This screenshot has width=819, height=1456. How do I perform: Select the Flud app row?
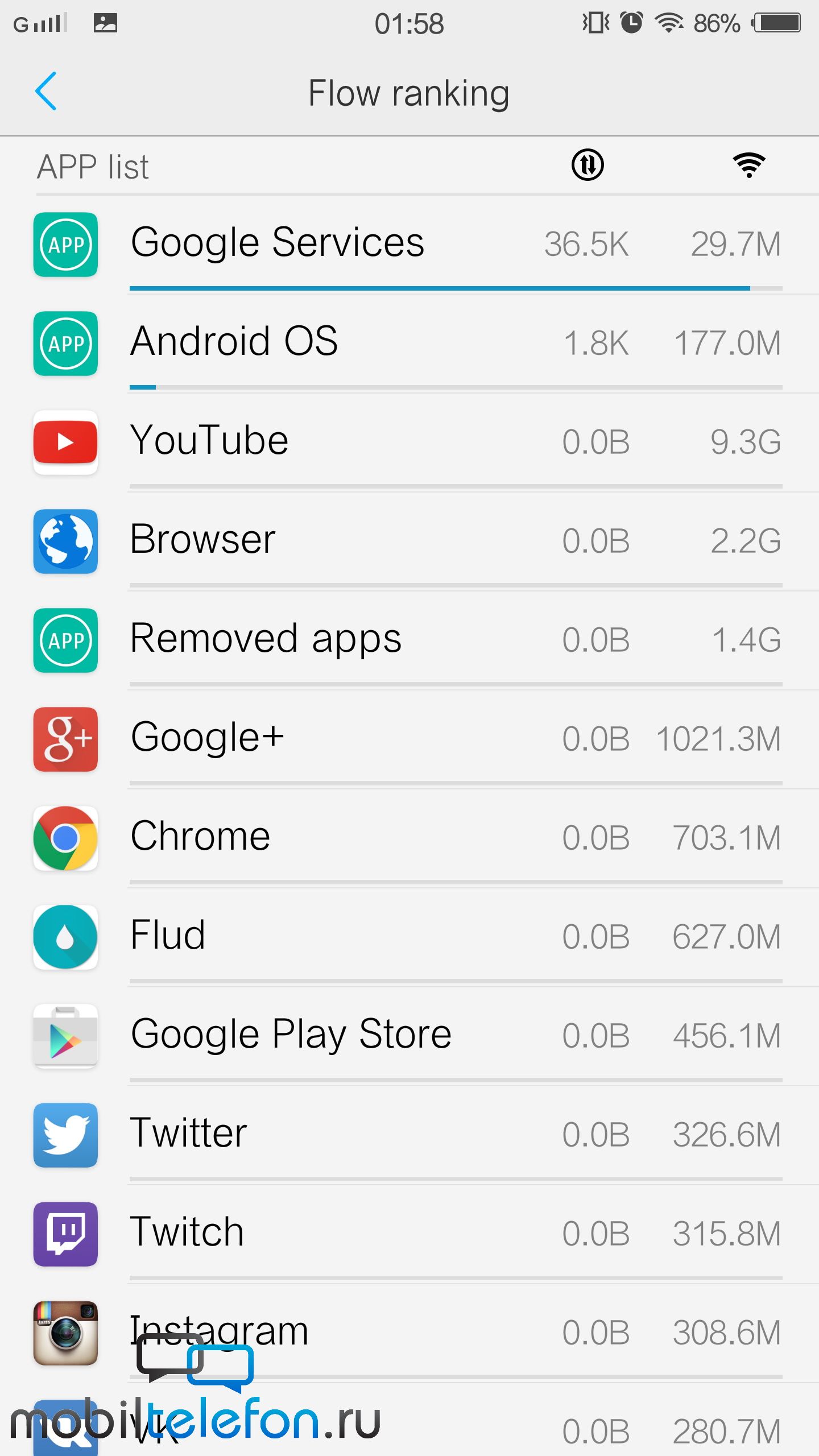tap(409, 937)
